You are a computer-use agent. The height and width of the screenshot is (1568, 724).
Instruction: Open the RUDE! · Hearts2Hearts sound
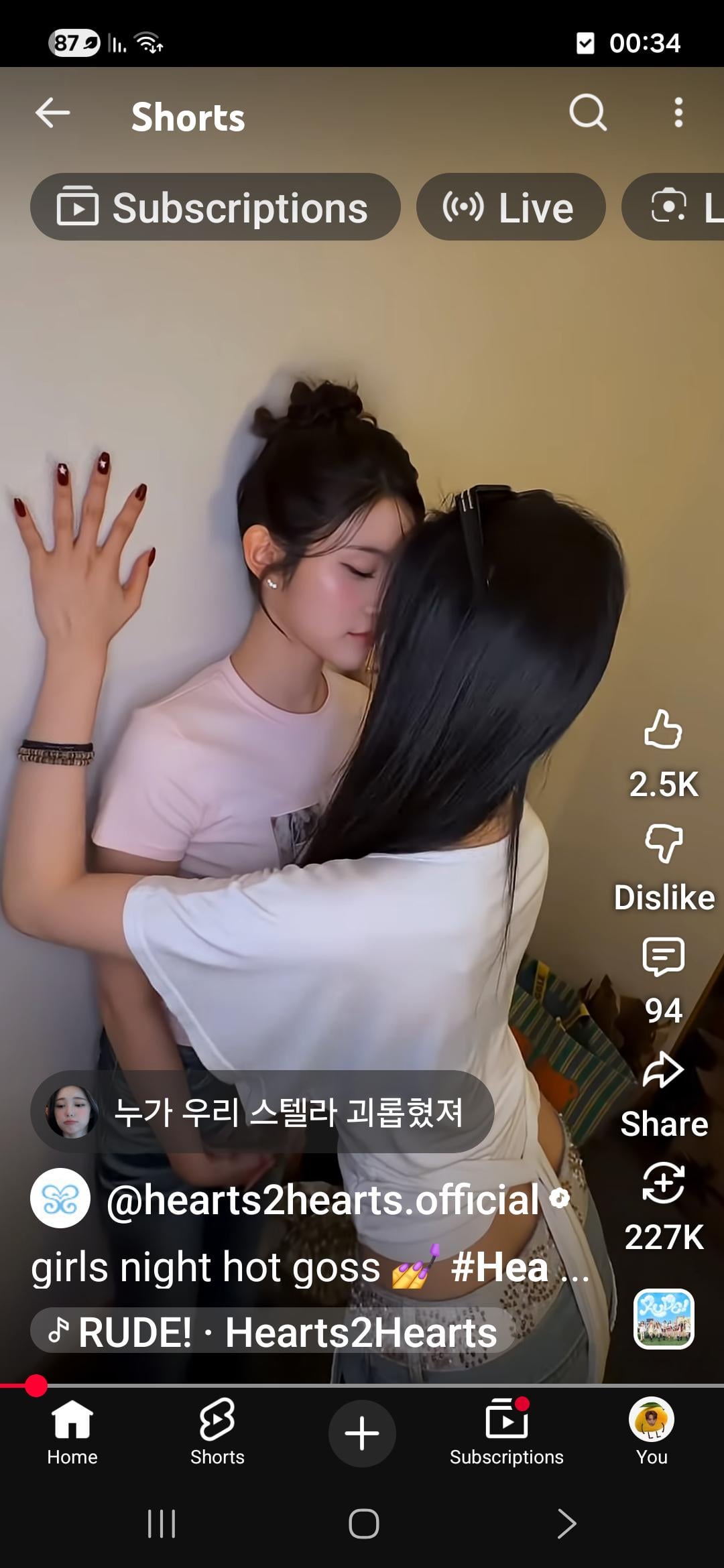[x=274, y=1331]
